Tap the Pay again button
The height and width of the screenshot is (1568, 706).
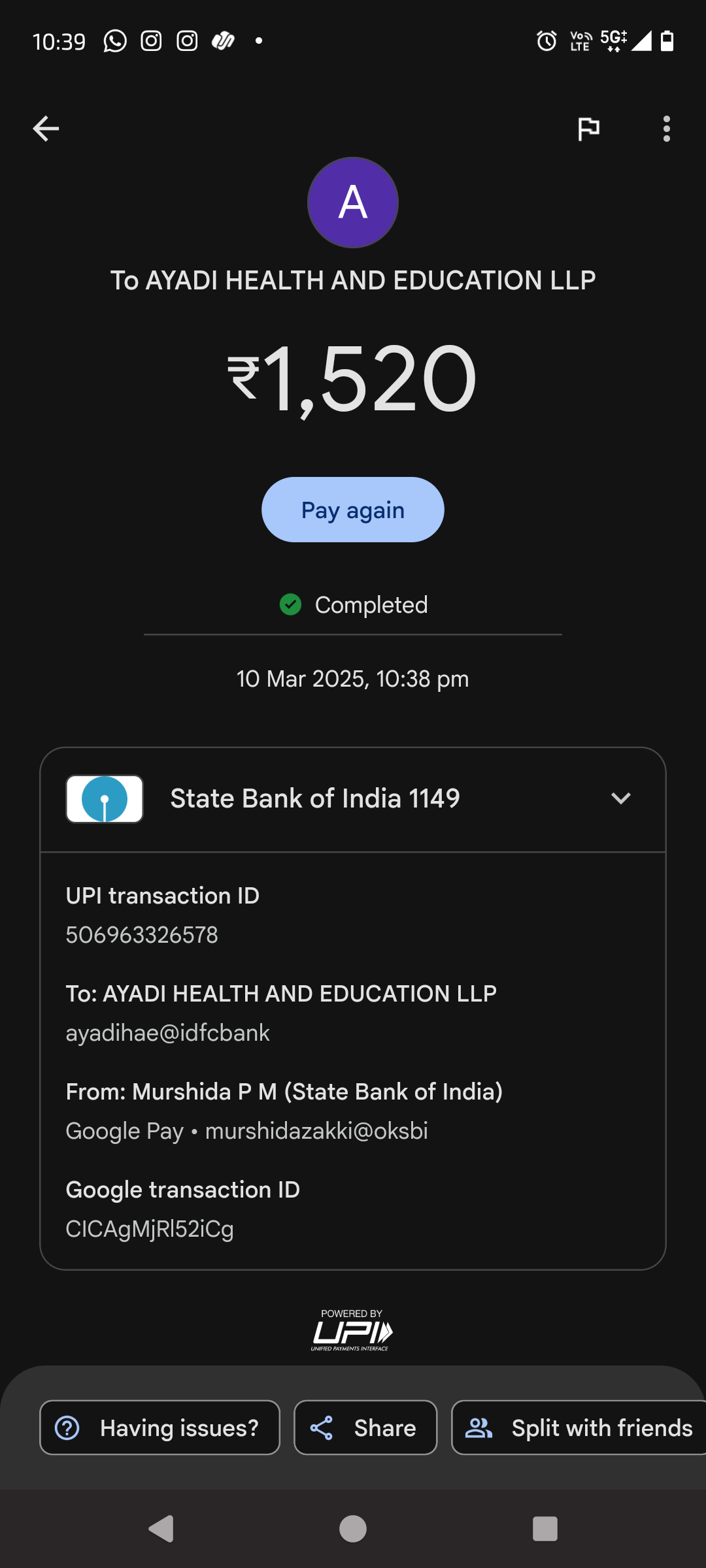coord(353,510)
